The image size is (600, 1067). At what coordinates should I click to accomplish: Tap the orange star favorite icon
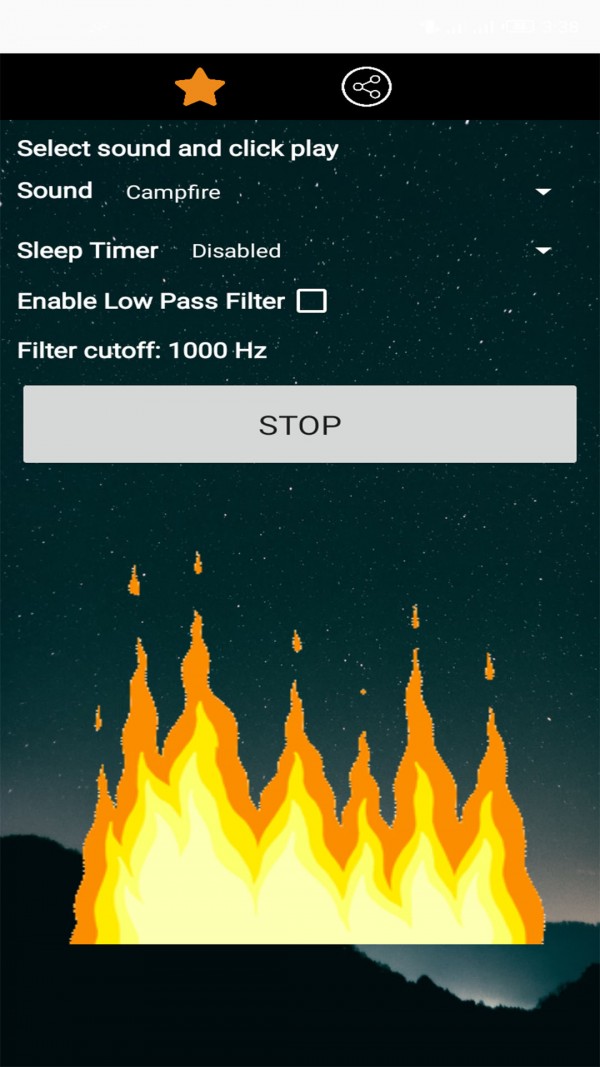click(x=200, y=88)
